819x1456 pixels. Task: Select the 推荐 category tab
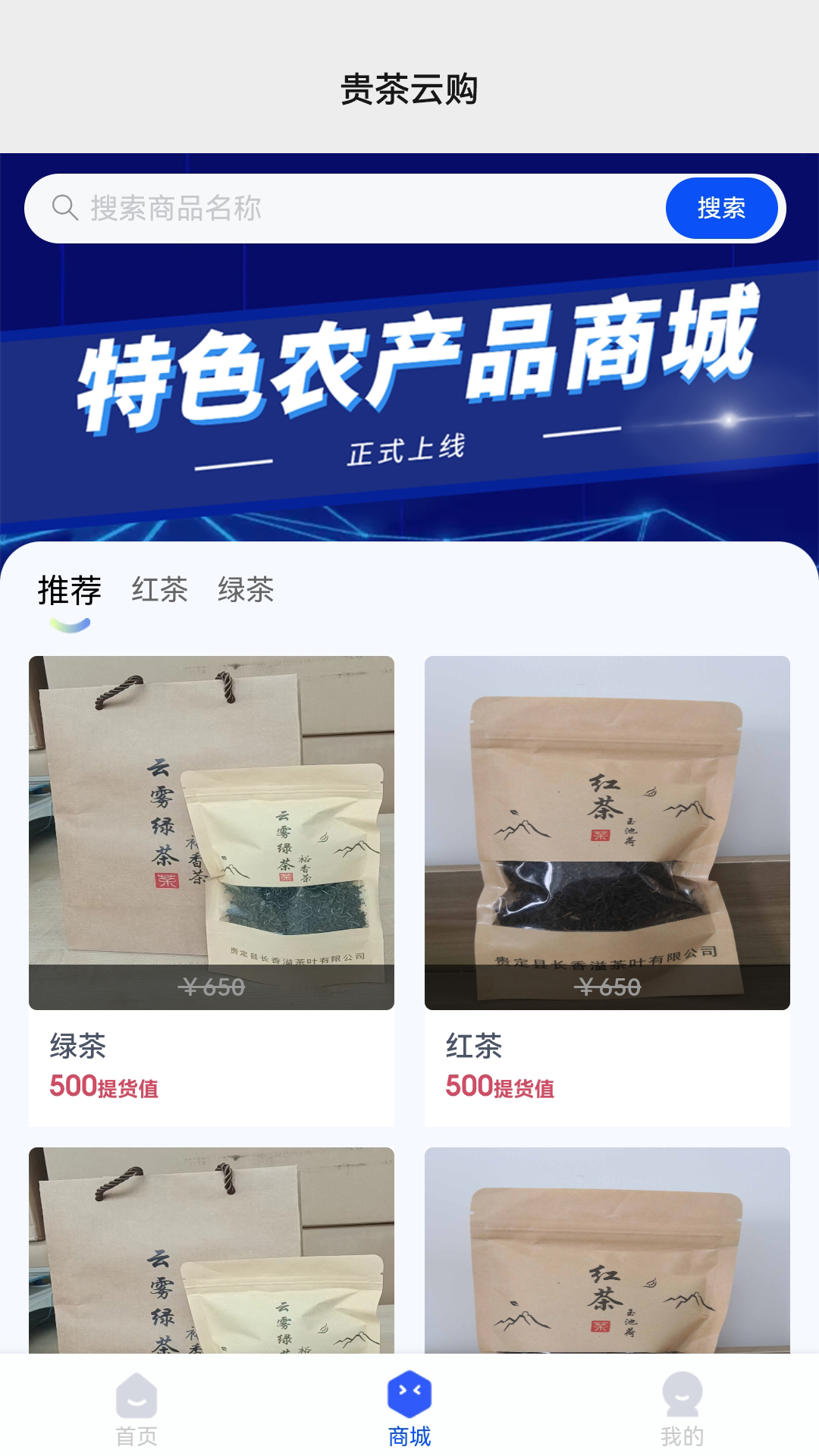tap(70, 591)
